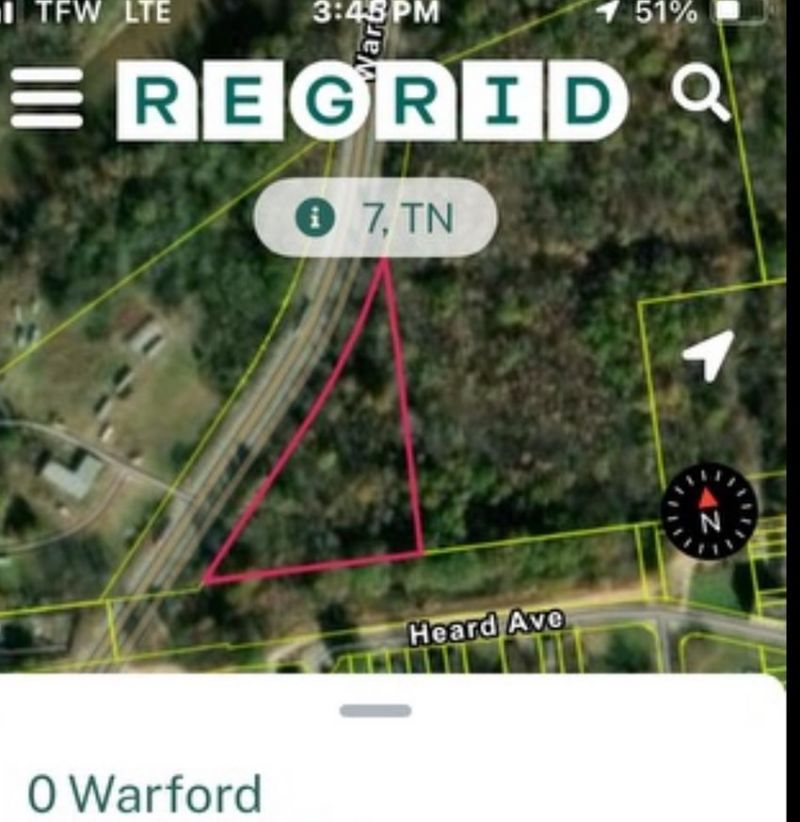Tap the 7, TN info chip

tap(376, 217)
